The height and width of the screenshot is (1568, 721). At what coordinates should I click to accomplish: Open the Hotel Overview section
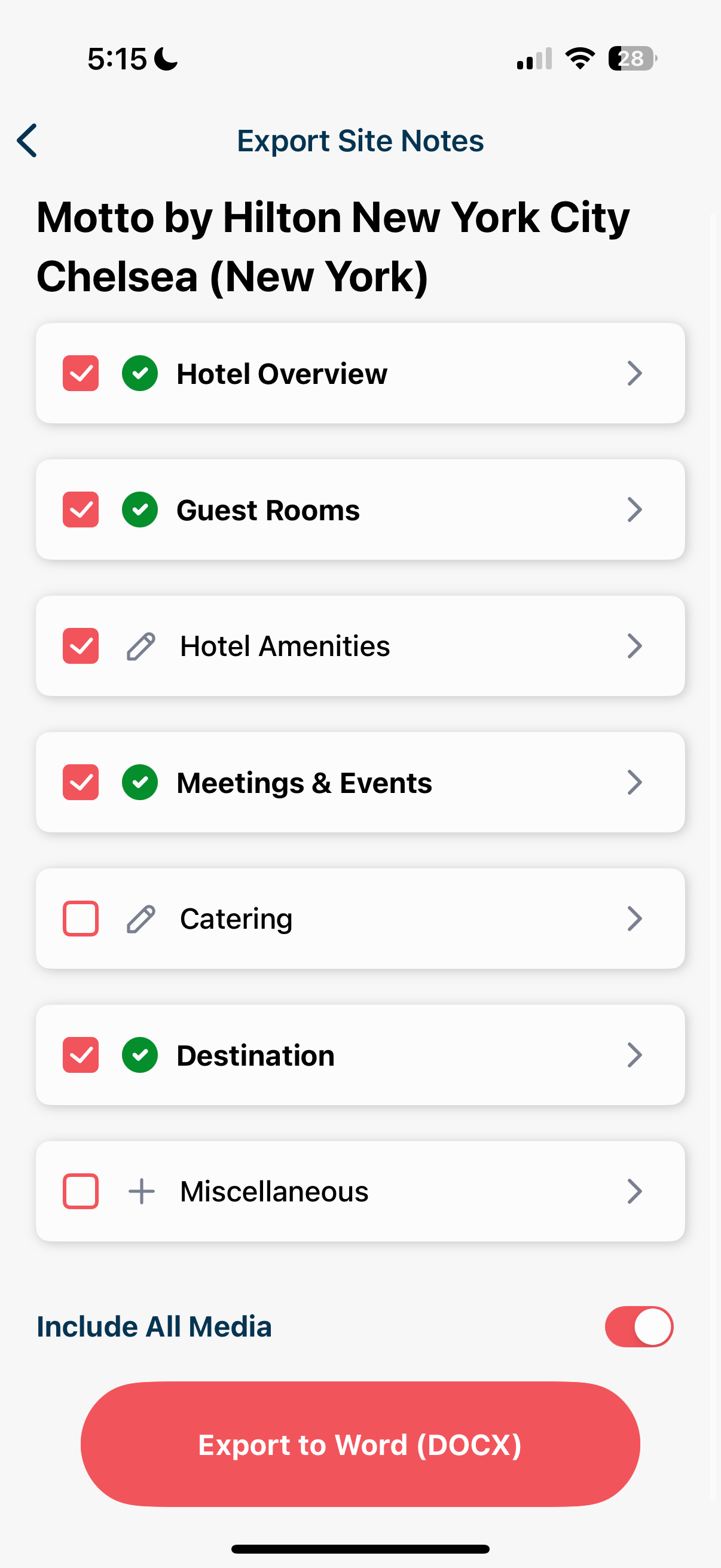tap(634, 373)
